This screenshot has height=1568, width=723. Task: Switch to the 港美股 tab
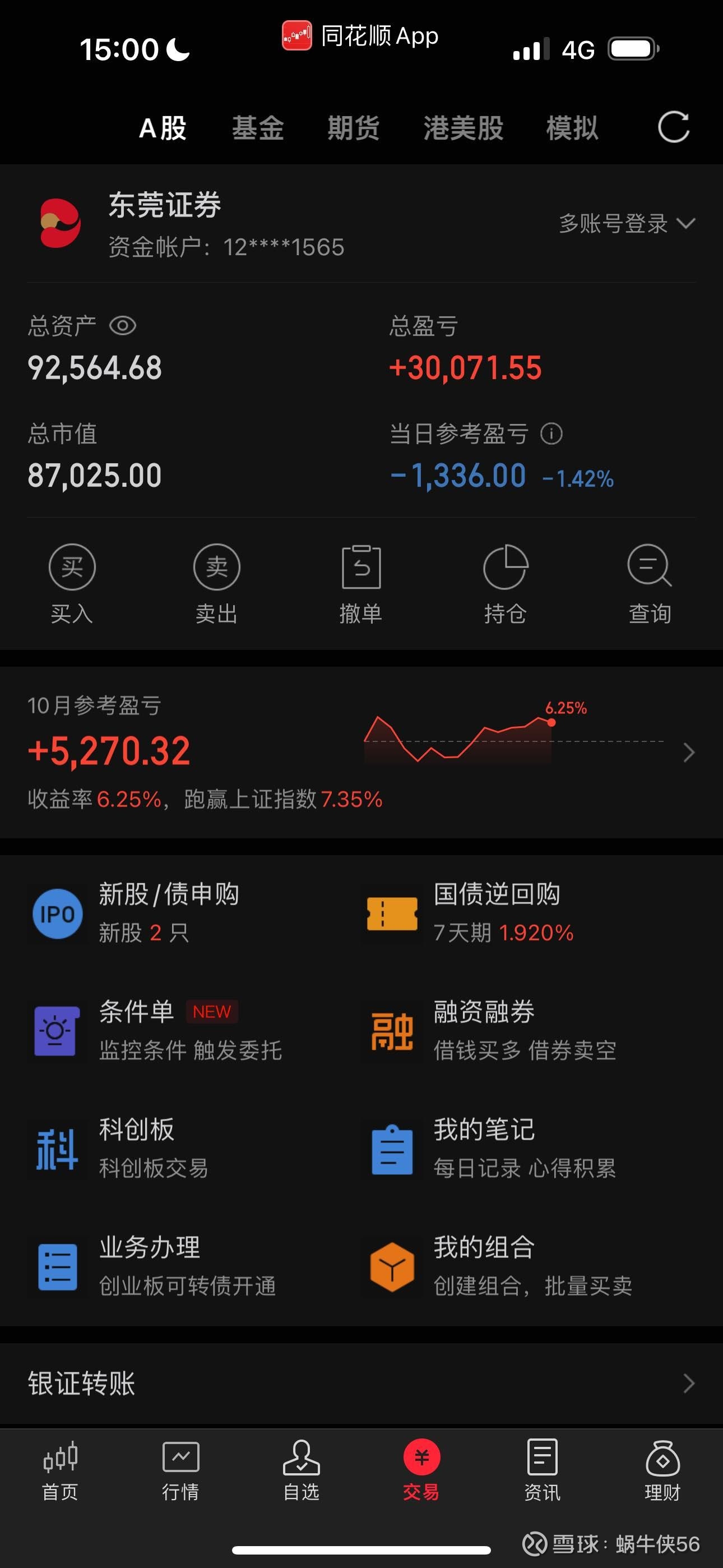pyautogui.click(x=464, y=128)
